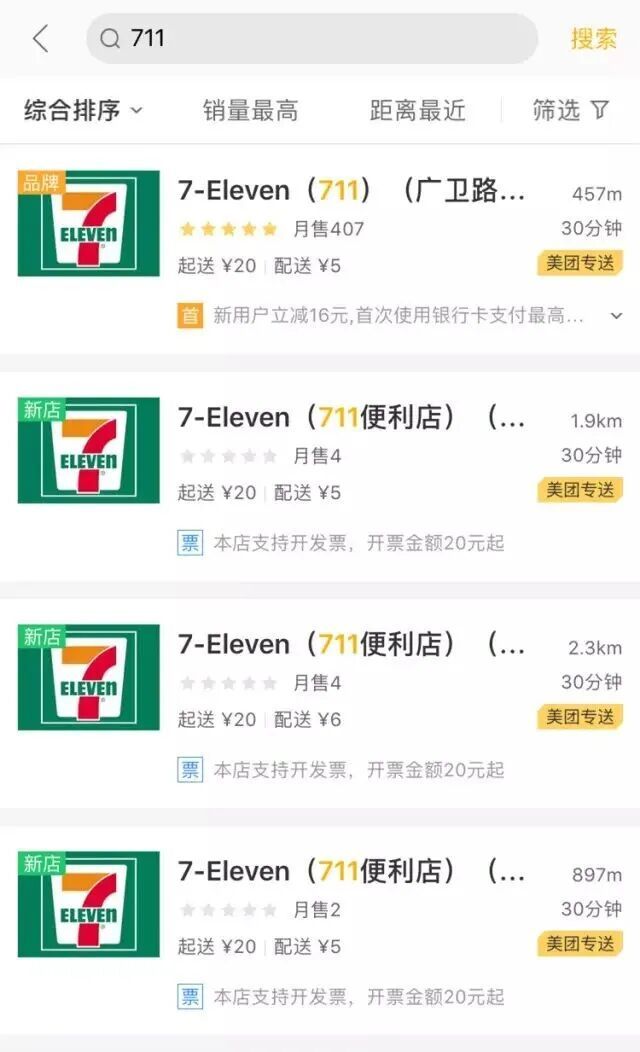Sort results by 销量最高
This screenshot has height=1052, width=640.
250,110
